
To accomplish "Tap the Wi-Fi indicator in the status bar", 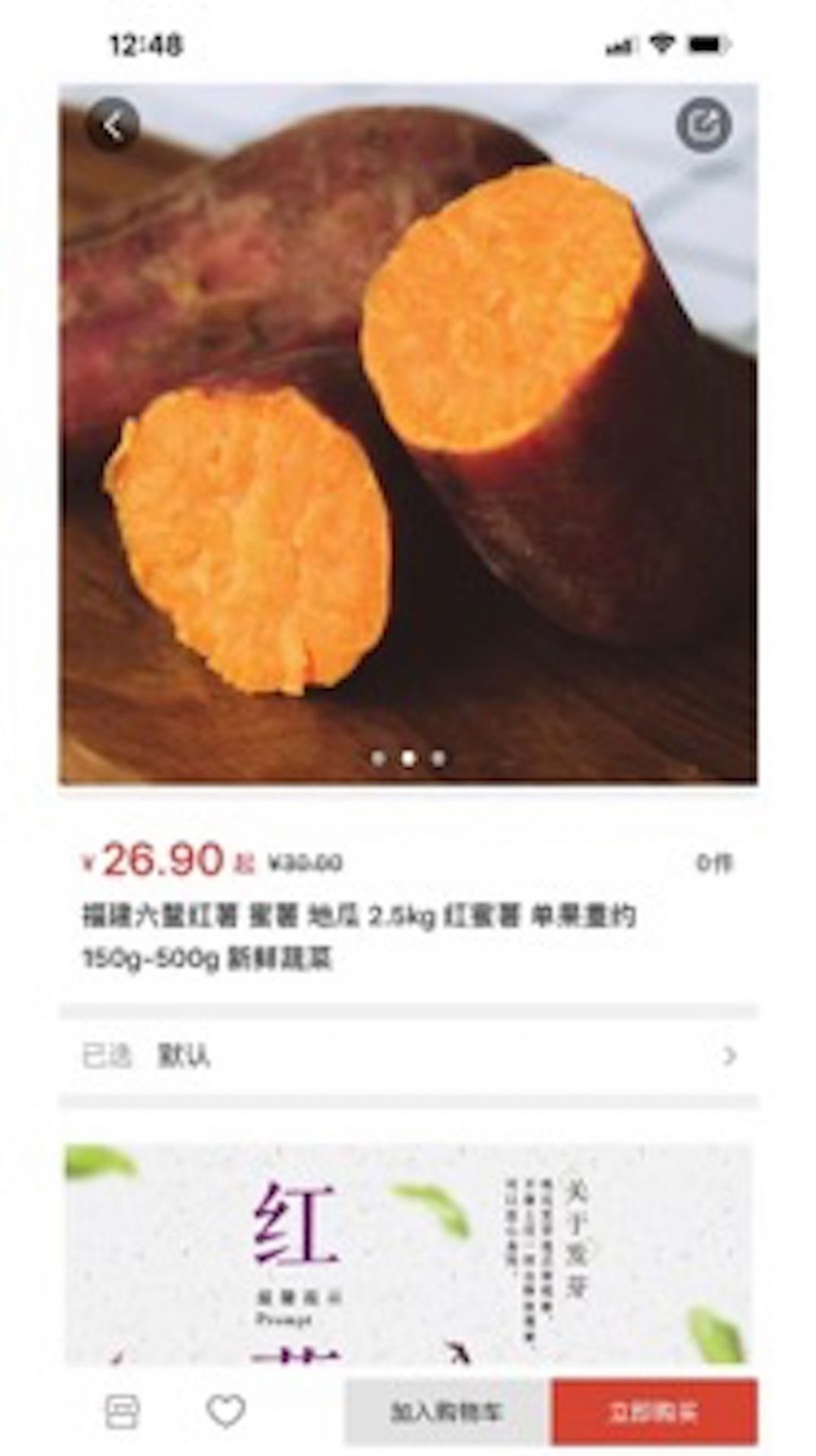I will pos(663,44).
